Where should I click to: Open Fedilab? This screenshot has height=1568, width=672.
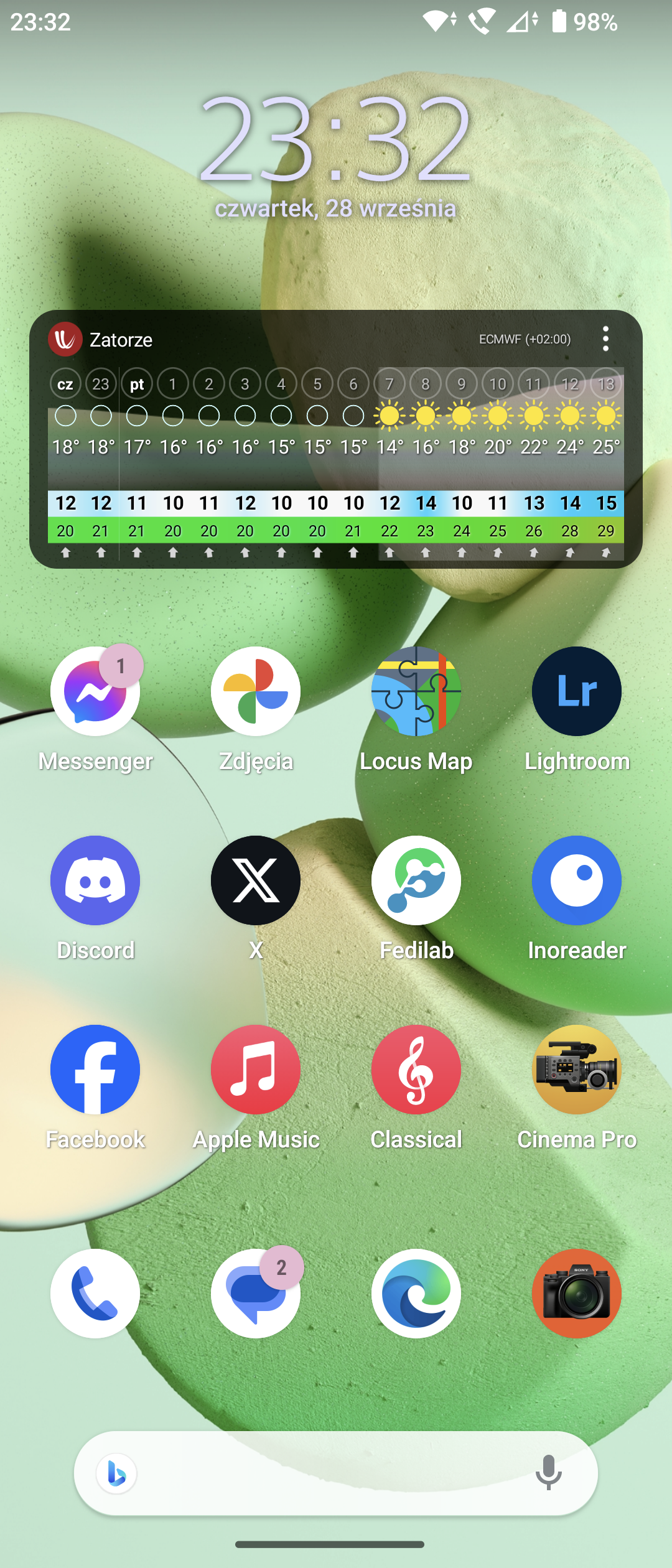(416, 880)
